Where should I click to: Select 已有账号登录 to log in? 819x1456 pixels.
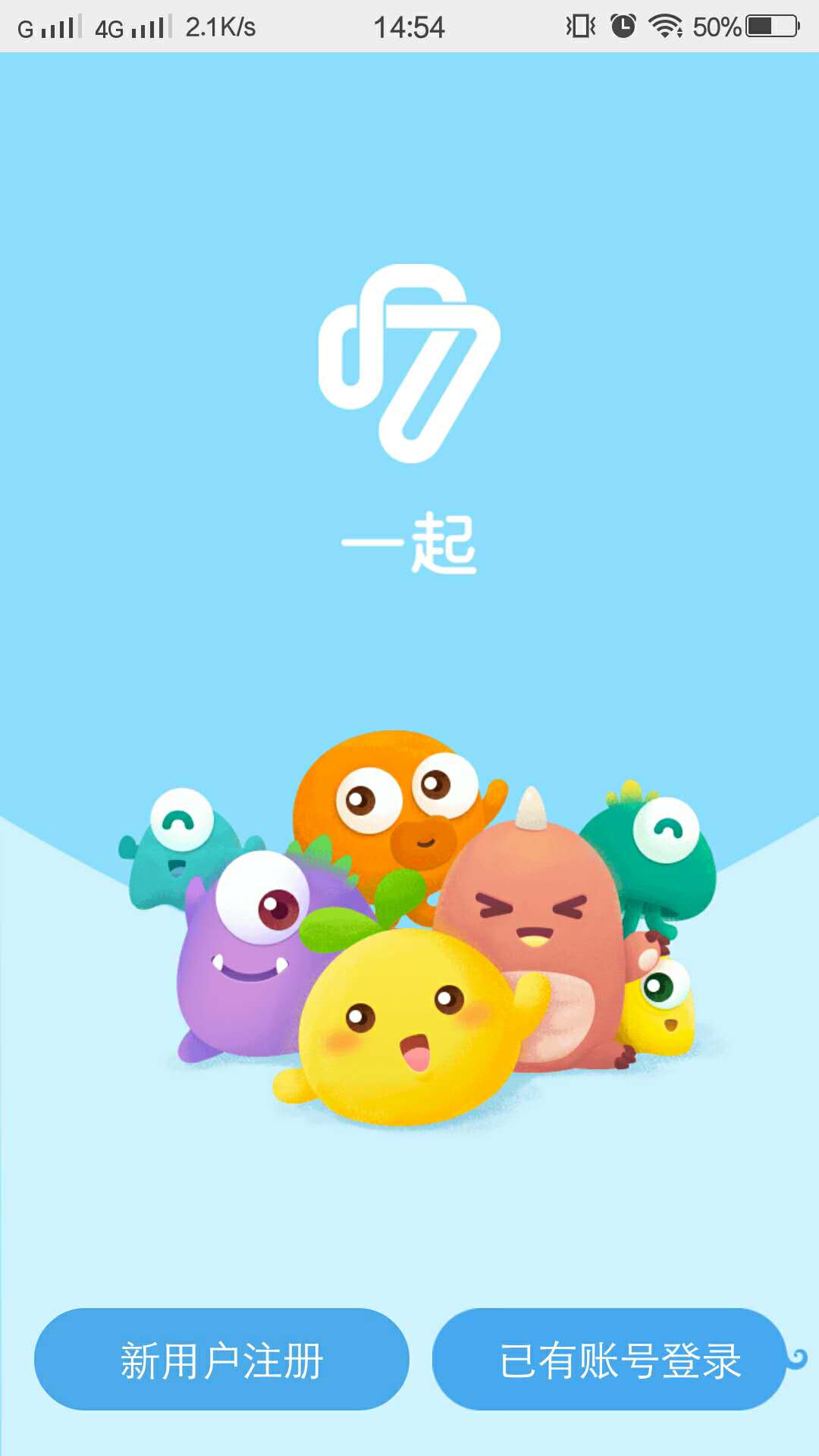(609, 1359)
